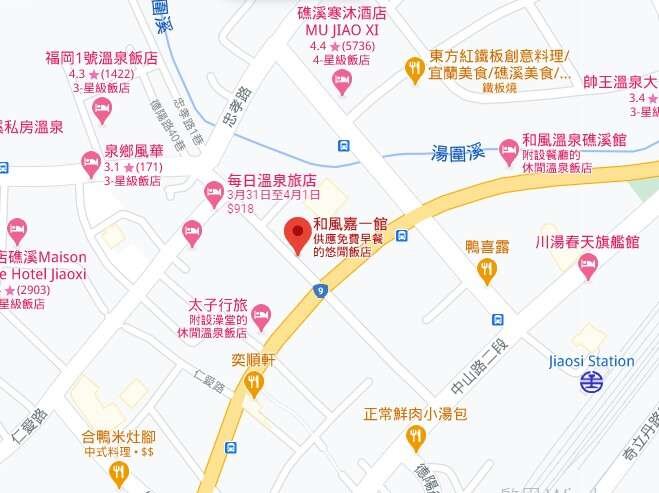Viewport: 659px width, 493px height.
Task: Tap the 鴨喜露 restaurant marker
Action: (486, 267)
